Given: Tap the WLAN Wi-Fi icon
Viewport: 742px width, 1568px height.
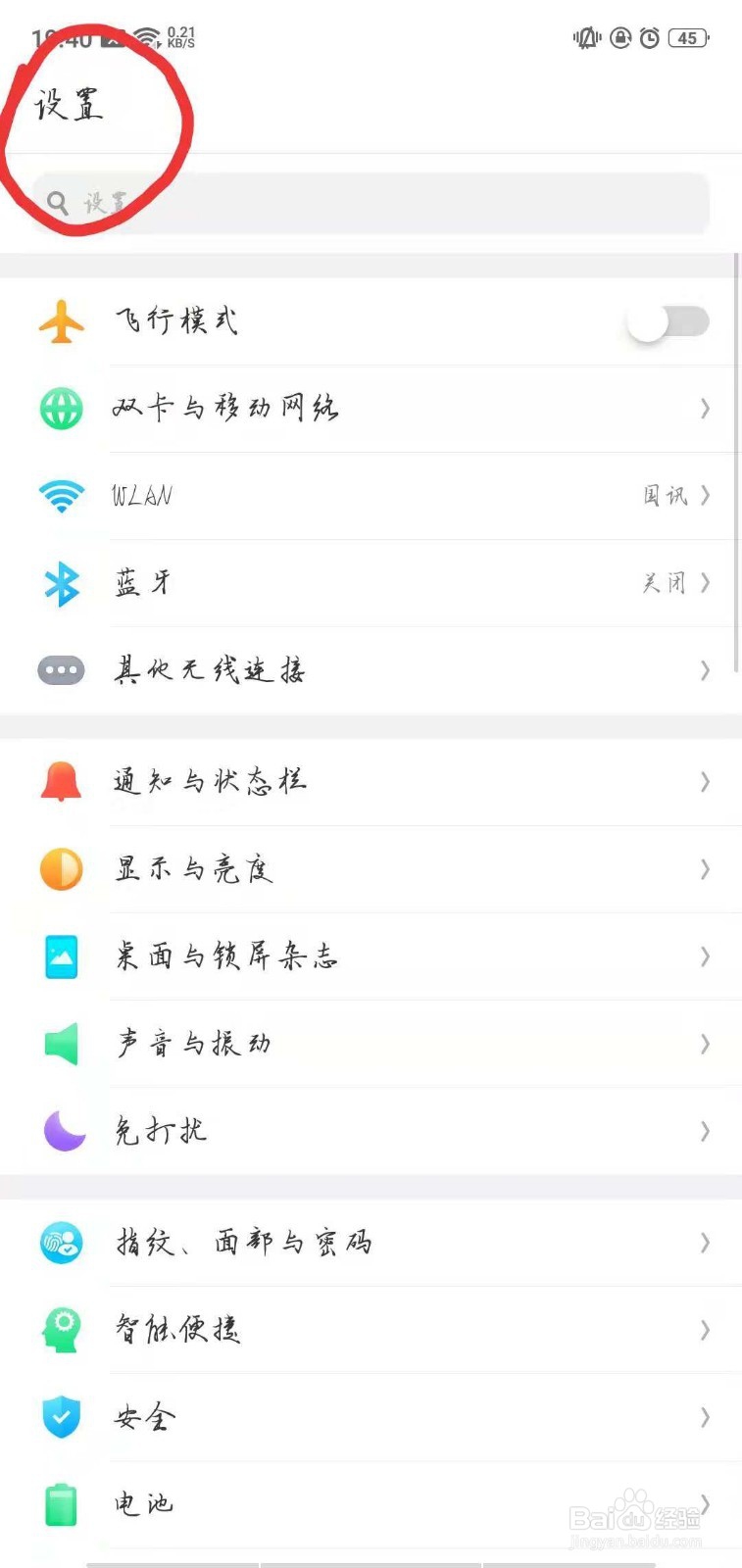Looking at the screenshot, I should pos(61,496).
